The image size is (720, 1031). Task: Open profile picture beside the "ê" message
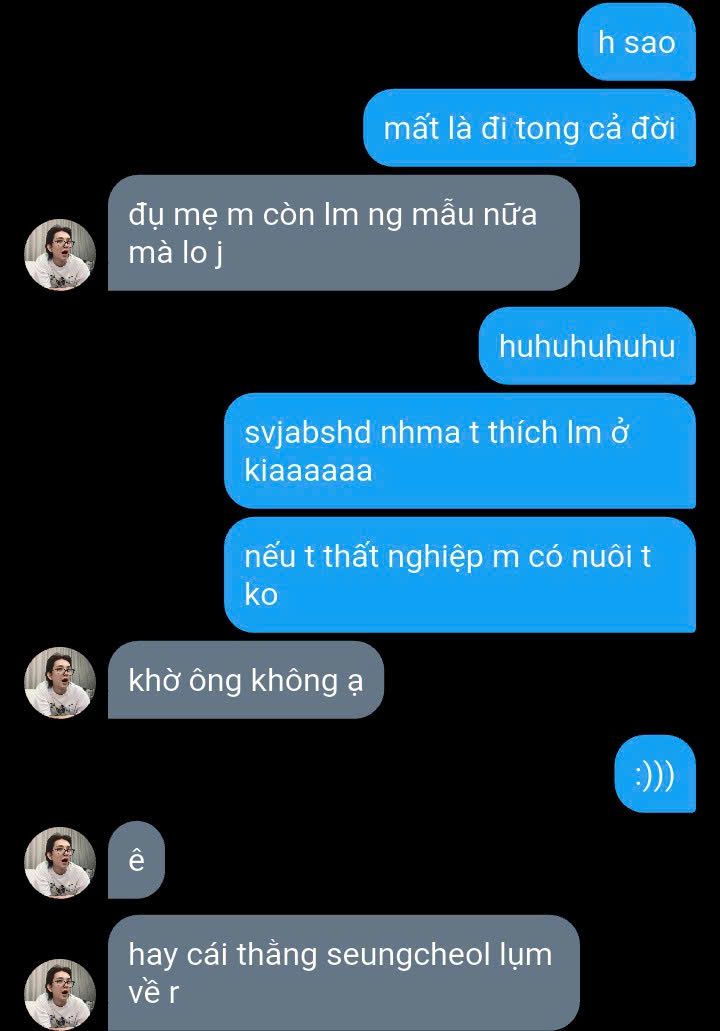click(x=60, y=862)
